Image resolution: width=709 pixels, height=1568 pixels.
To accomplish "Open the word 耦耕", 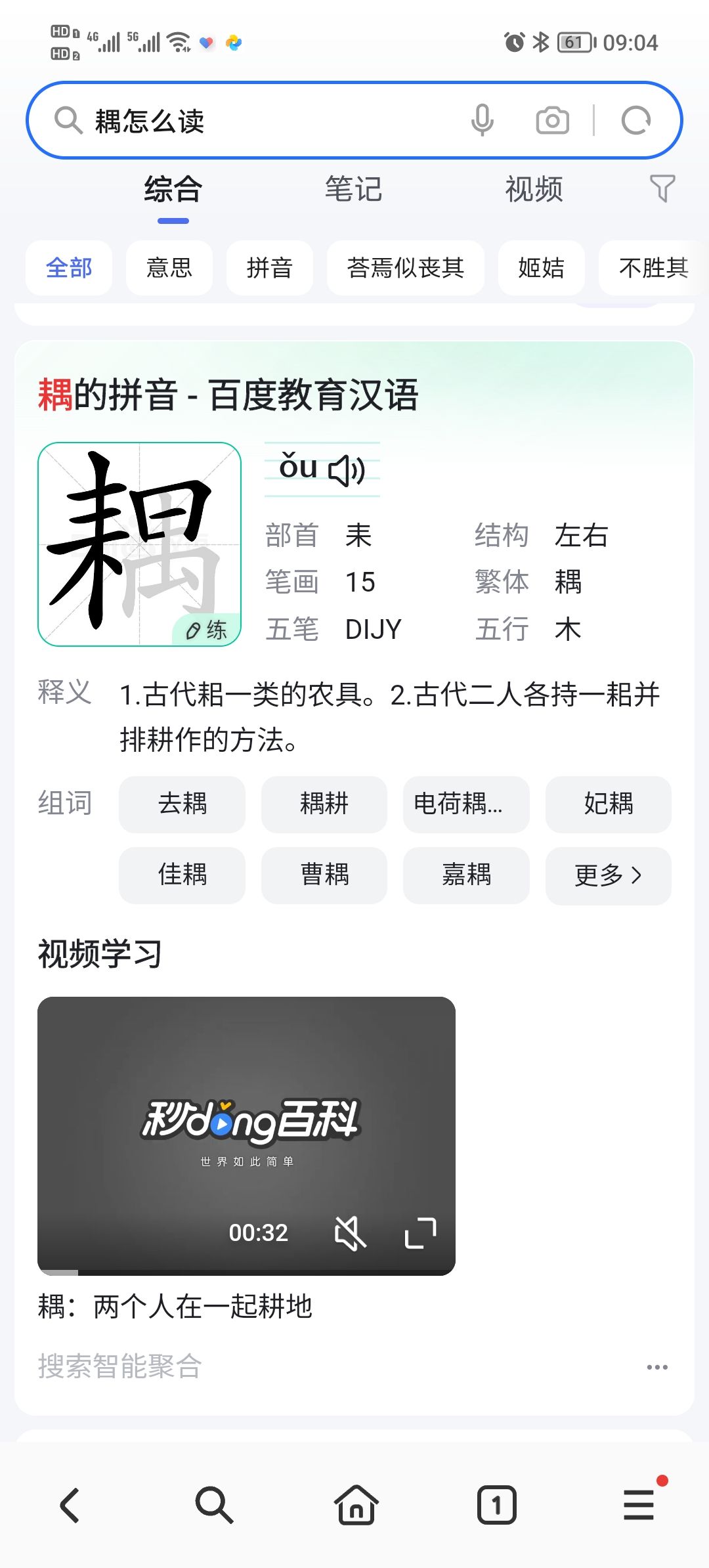I will [324, 804].
